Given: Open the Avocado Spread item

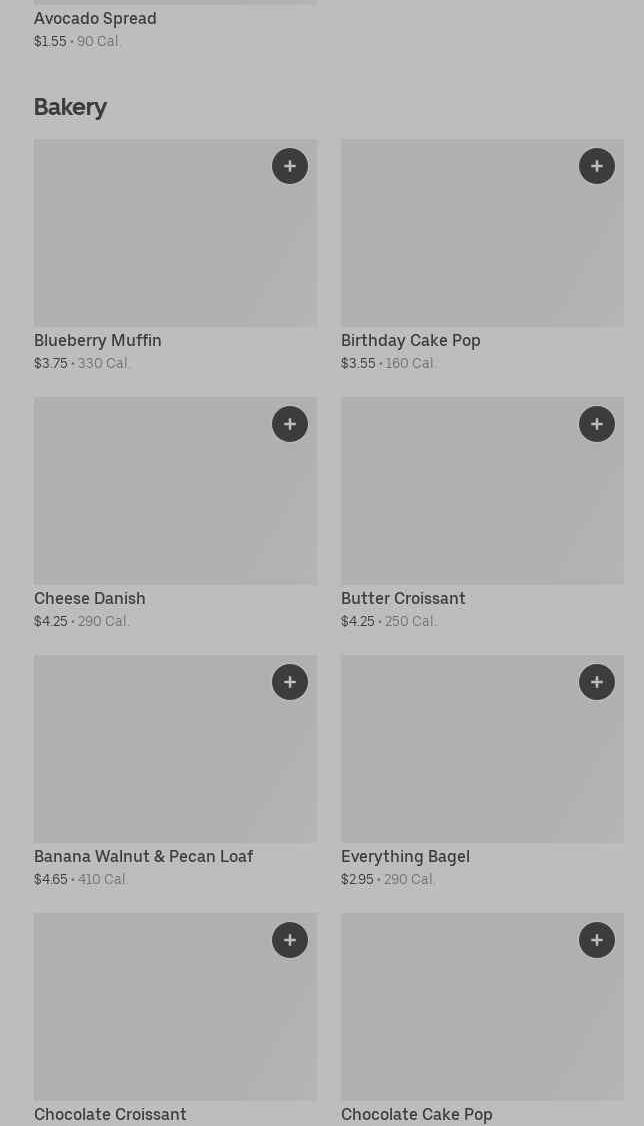Looking at the screenshot, I should (x=95, y=19).
